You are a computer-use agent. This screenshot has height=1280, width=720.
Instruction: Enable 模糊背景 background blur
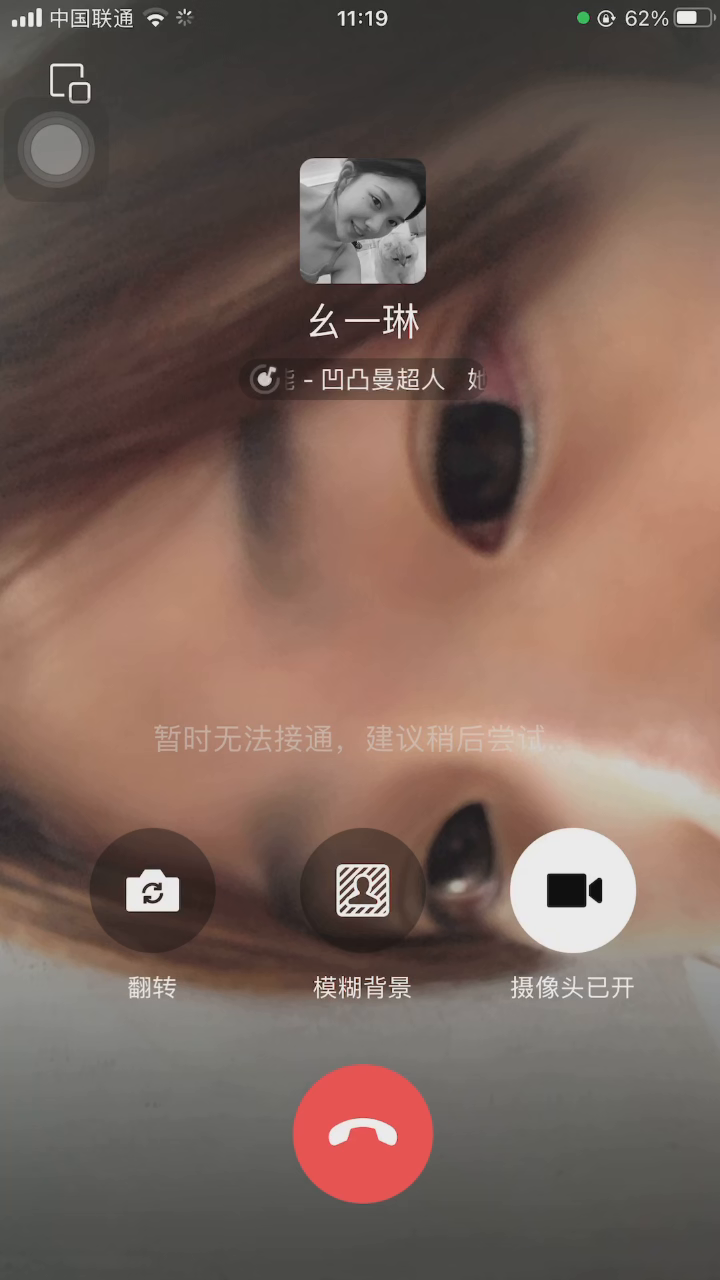tap(362, 890)
